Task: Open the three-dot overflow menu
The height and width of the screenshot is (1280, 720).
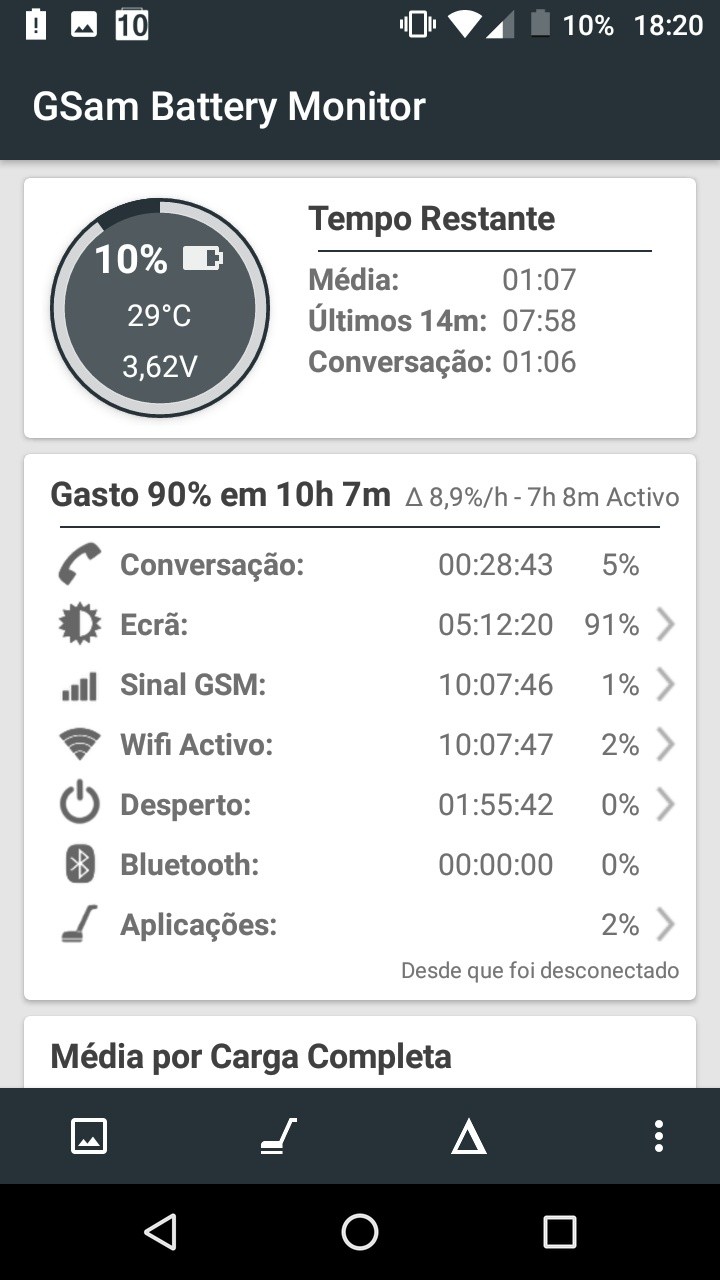Action: point(658,1136)
